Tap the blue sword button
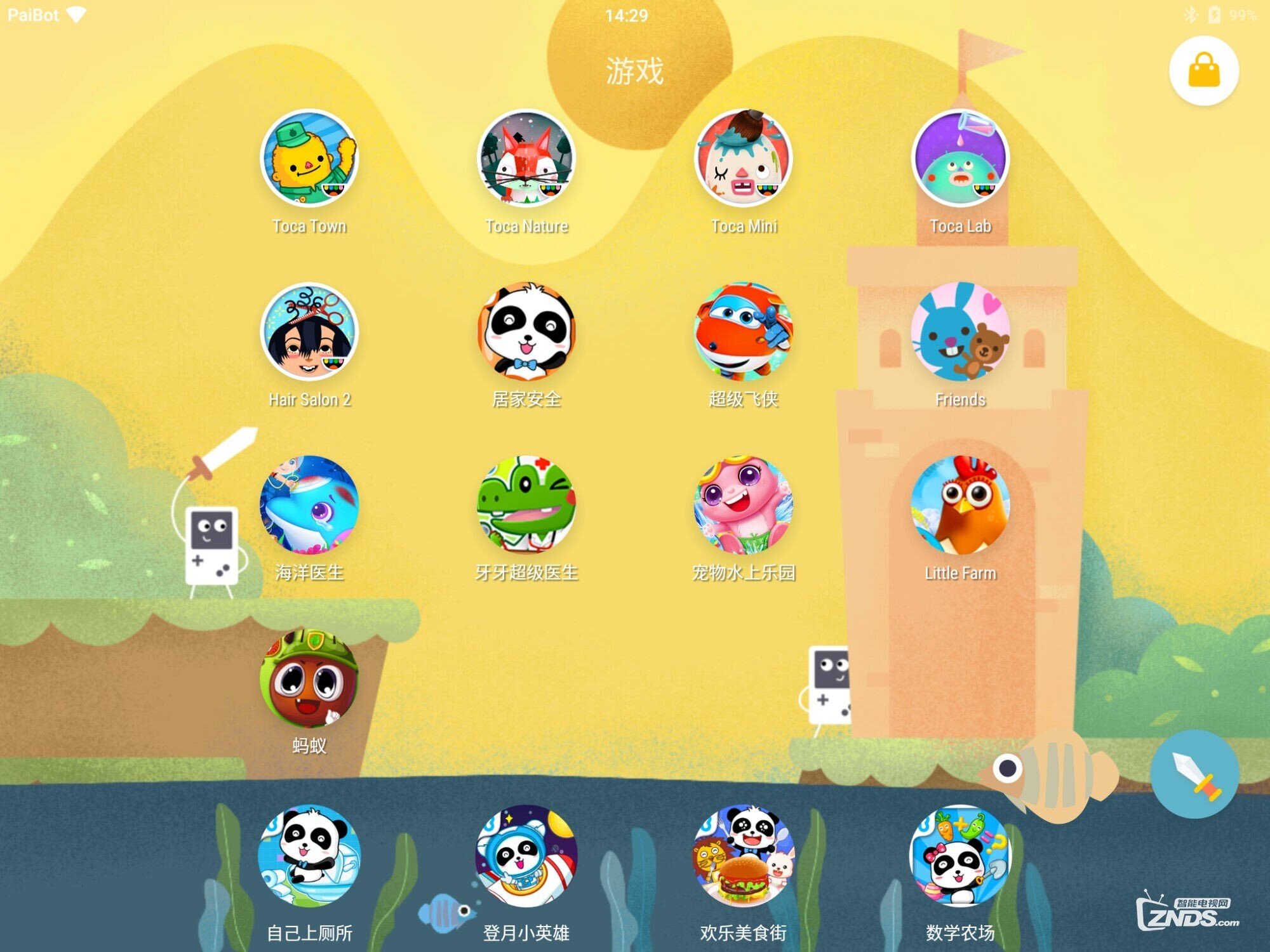The width and height of the screenshot is (1270, 952). coord(1194,774)
